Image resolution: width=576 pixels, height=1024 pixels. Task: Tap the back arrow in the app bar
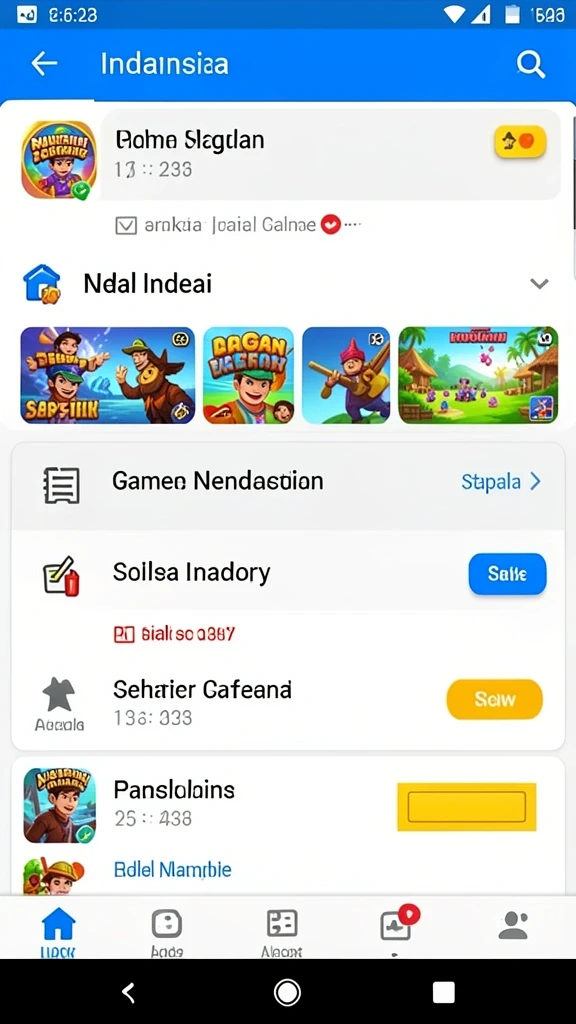(44, 64)
